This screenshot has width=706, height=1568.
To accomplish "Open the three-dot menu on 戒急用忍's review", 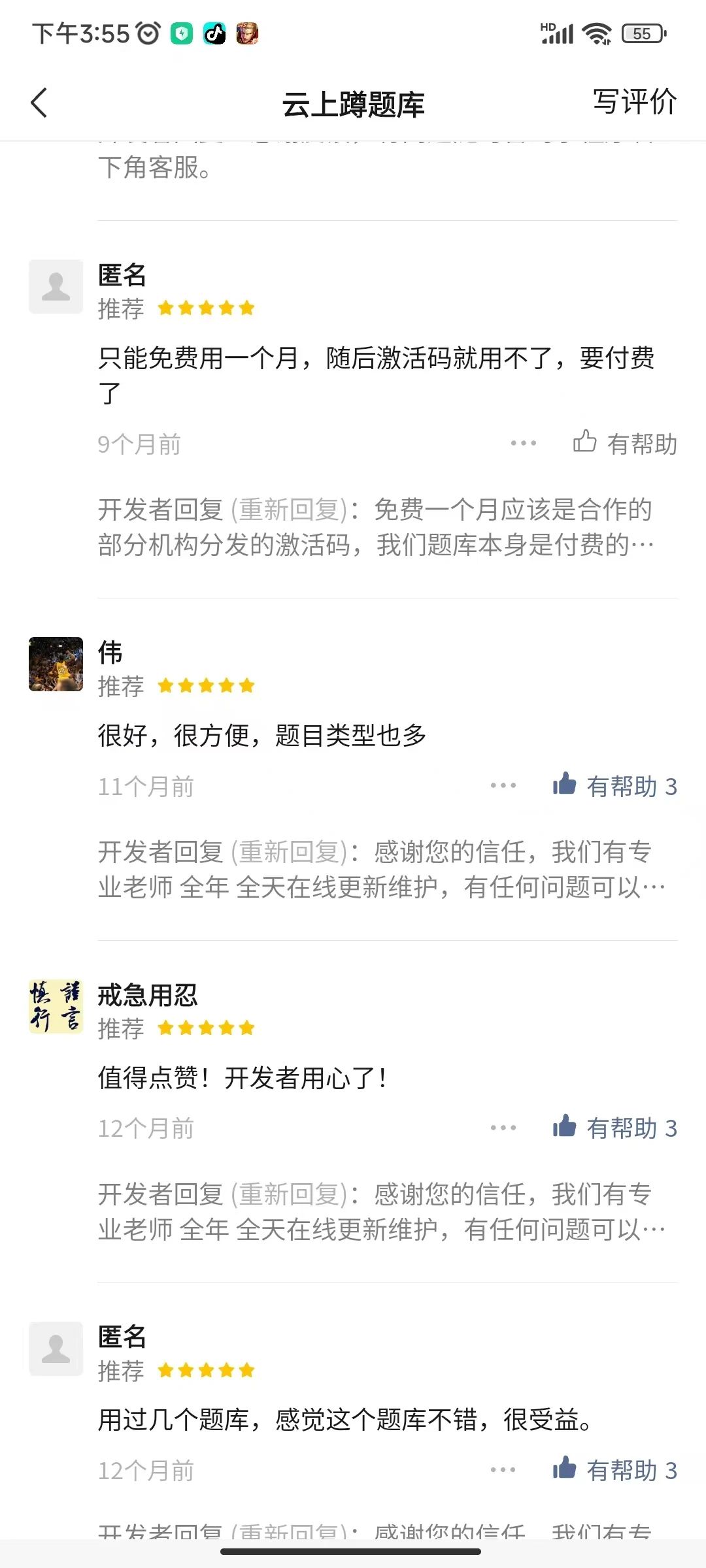I will click(503, 1128).
